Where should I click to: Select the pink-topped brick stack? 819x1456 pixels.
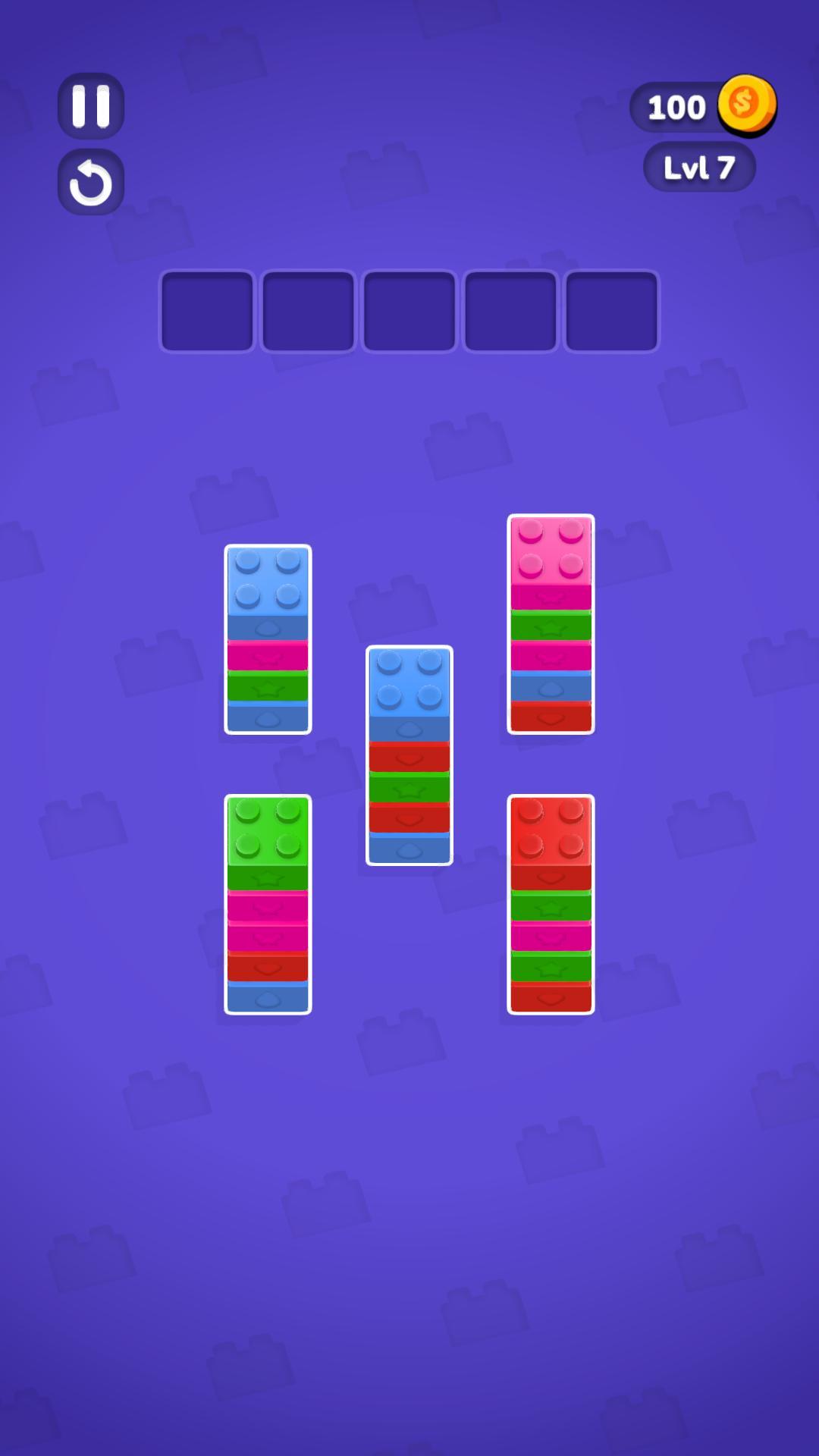pyautogui.click(x=551, y=623)
